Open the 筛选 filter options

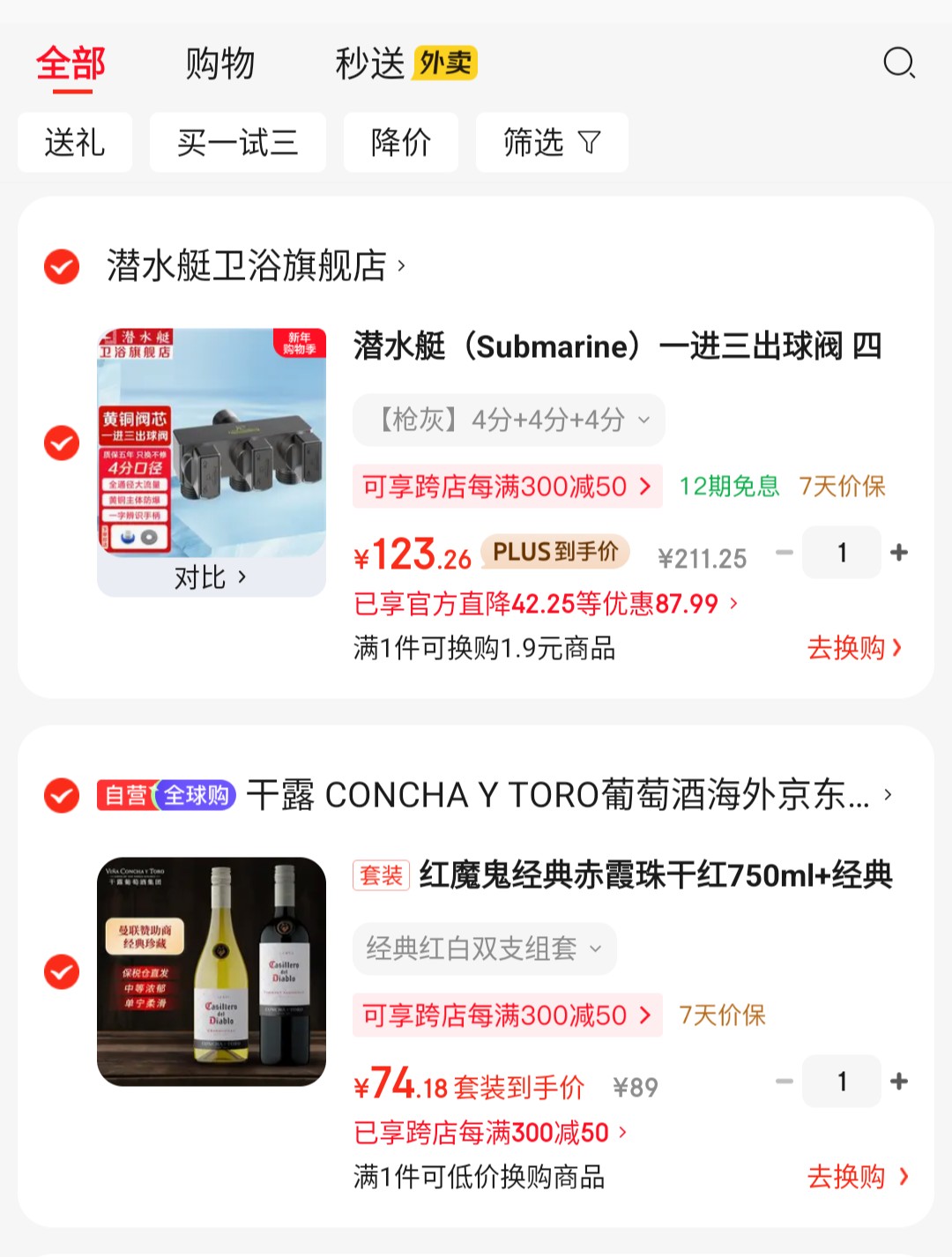click(551, 142)
